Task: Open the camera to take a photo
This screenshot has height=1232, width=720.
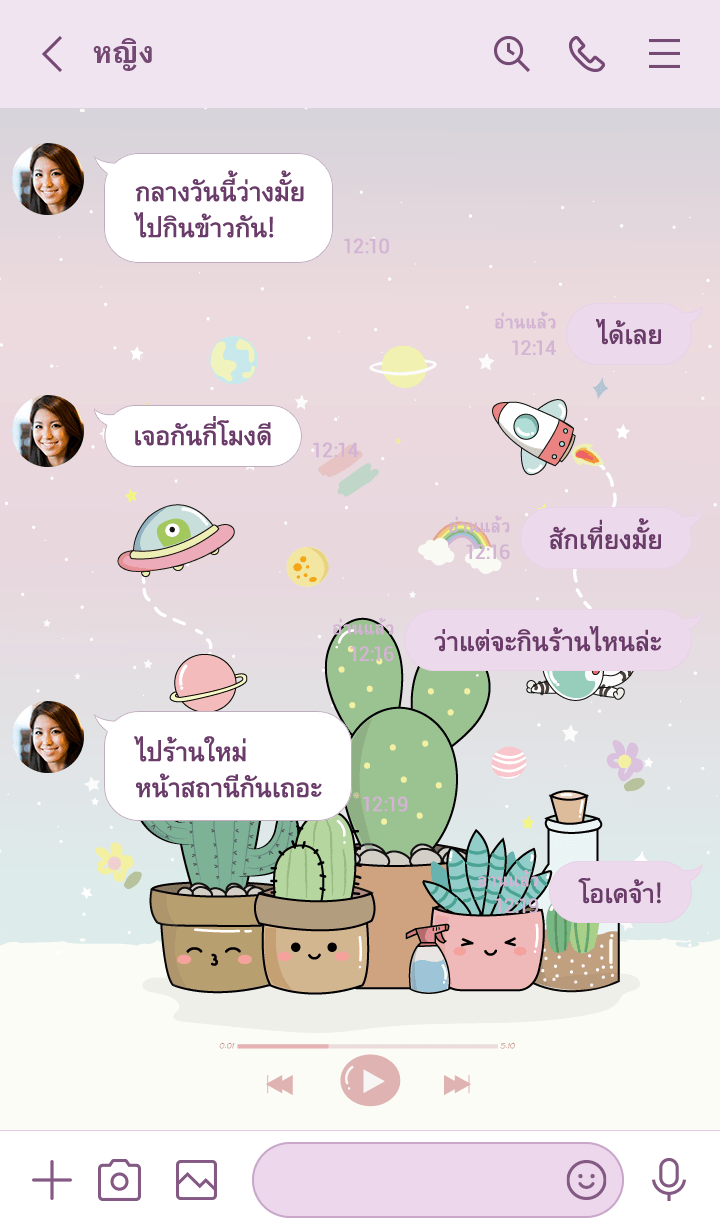Action: tap(119, 1180)
